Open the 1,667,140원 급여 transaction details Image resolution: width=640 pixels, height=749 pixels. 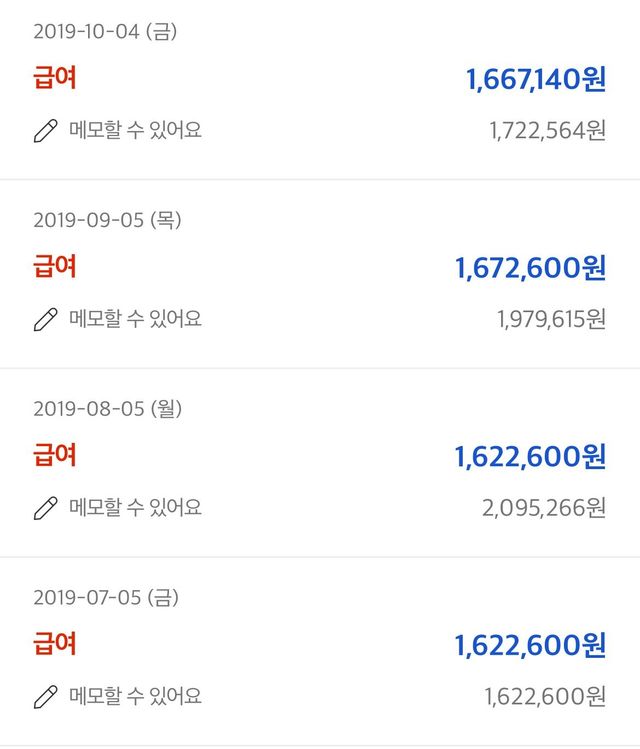coord(535,80)
